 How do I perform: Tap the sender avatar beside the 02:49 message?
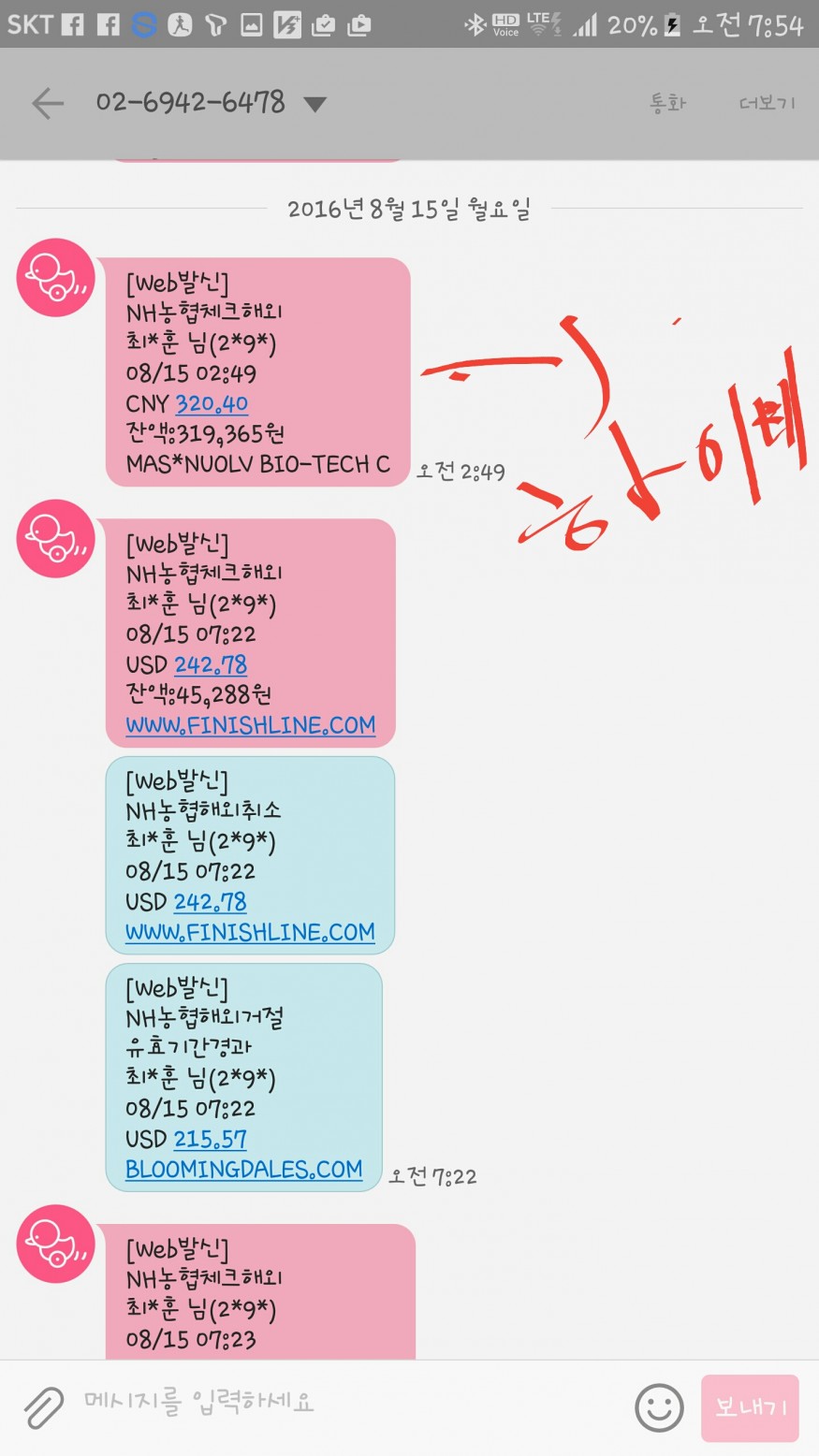[56, 278]
